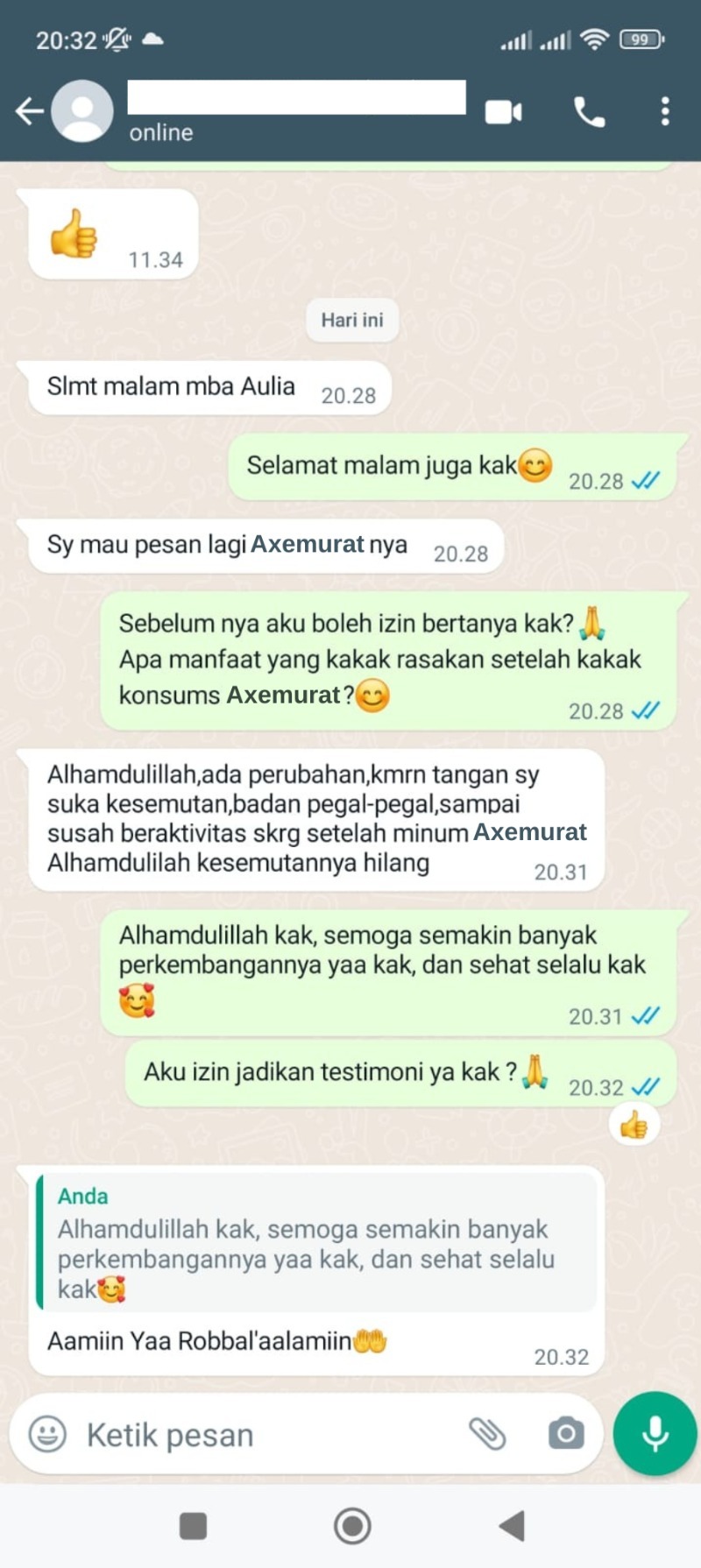Open the camera from the message bar
The height and width of the screenshot is (1568, 701).
pos(566,1434)
